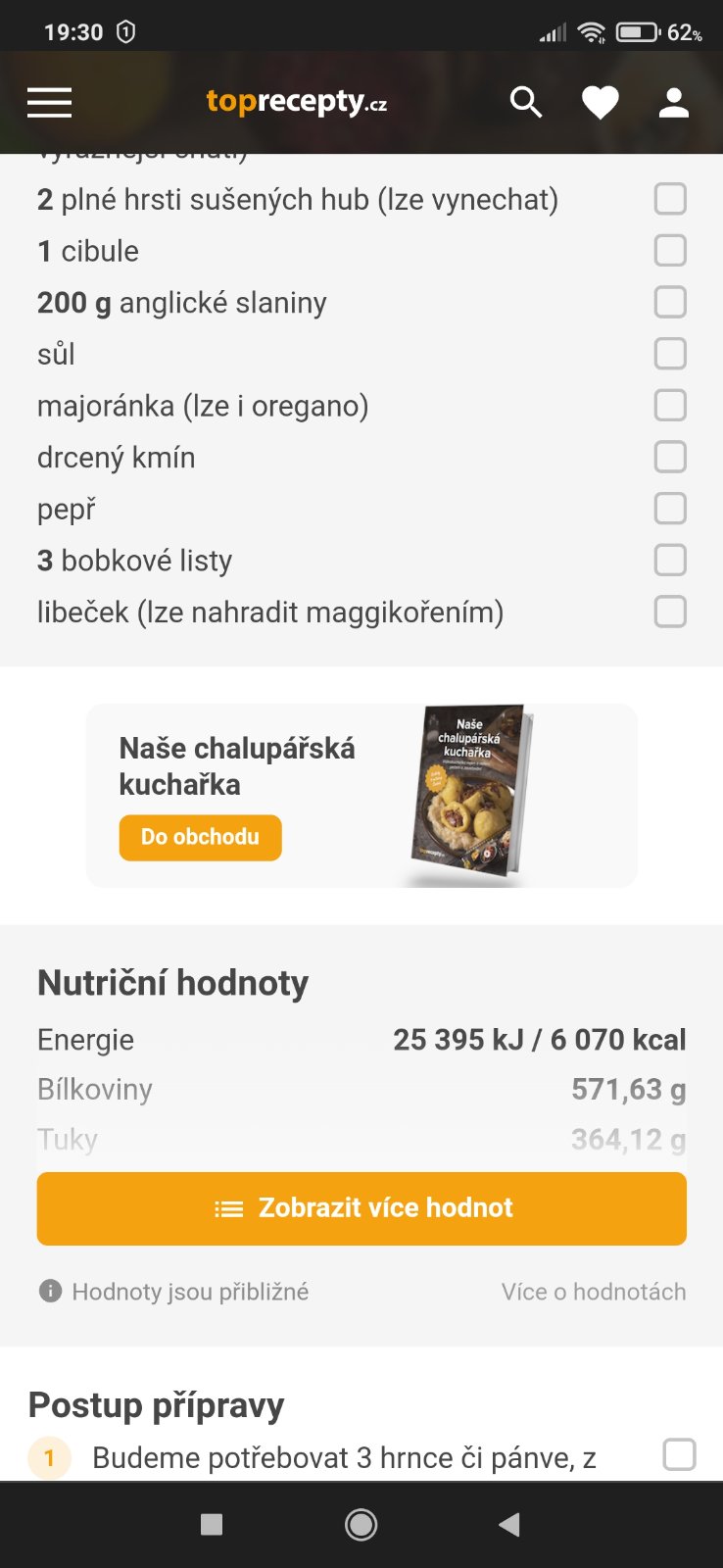
Task: Go to toprecepty.cz home via logo
Action: tap(297, 102)
